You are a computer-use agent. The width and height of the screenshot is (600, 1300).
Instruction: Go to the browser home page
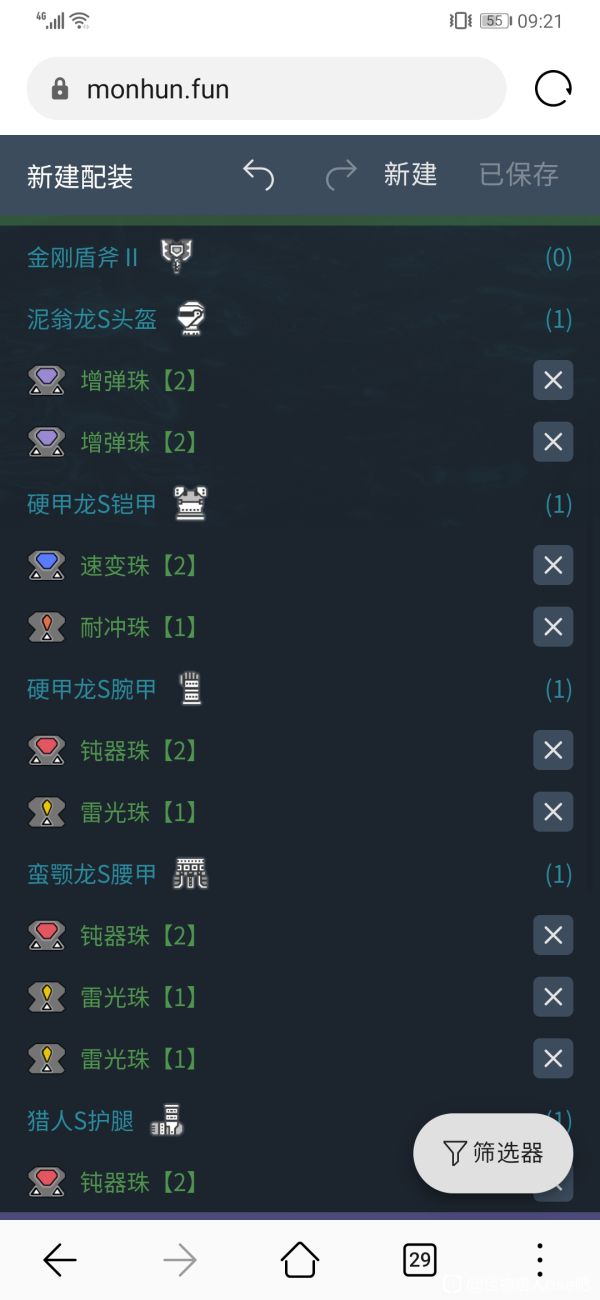click(300, 1259)
